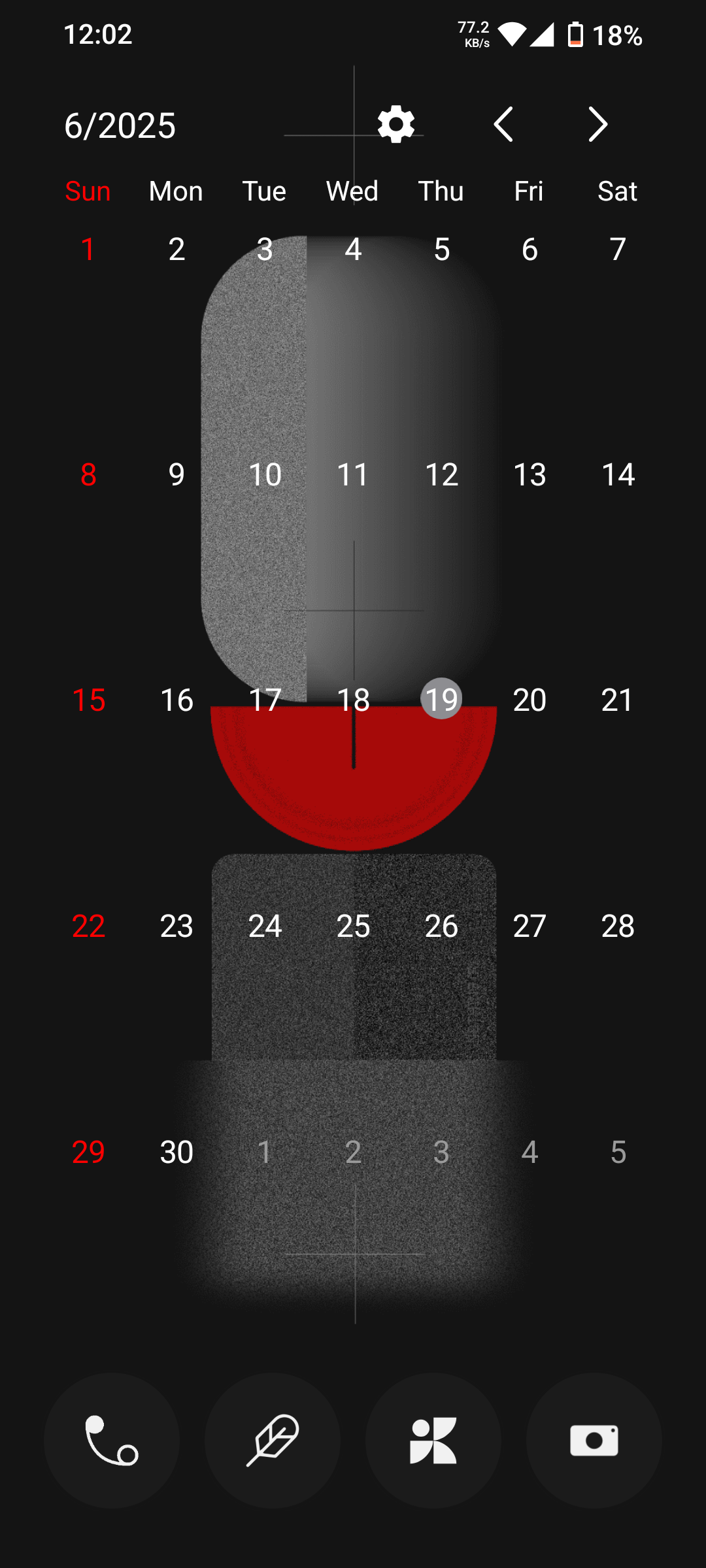This screenshot has height=1568, width=706.
Task: Tap the 6/2025 month title
Action: pyautogui.click(x=120, y=125)
